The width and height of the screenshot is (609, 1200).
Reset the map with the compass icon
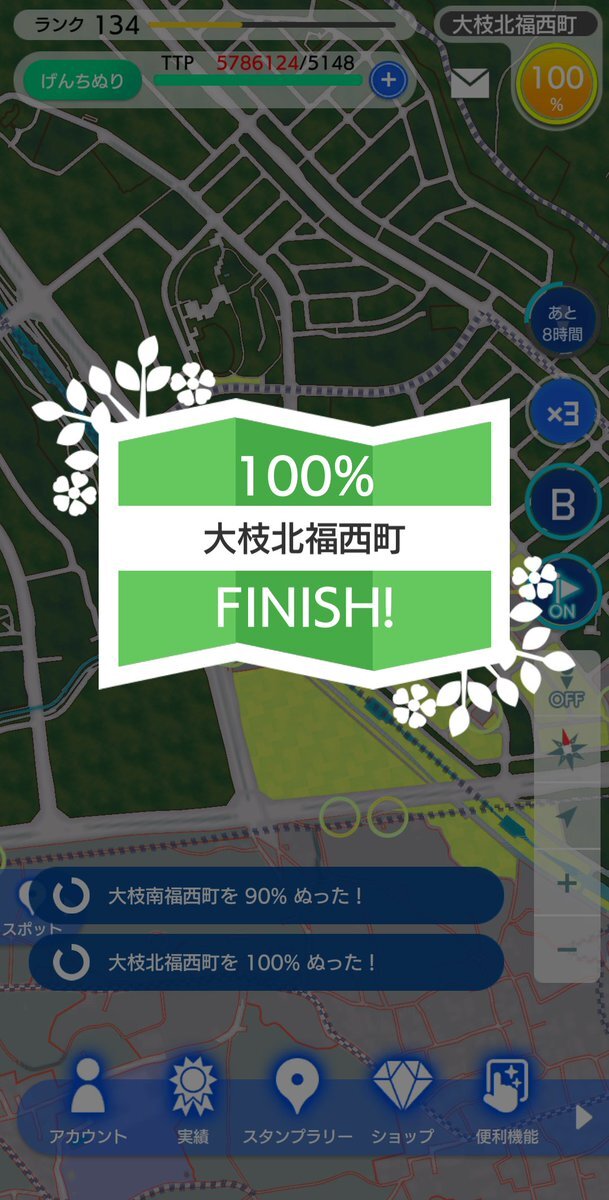(567, 749)
